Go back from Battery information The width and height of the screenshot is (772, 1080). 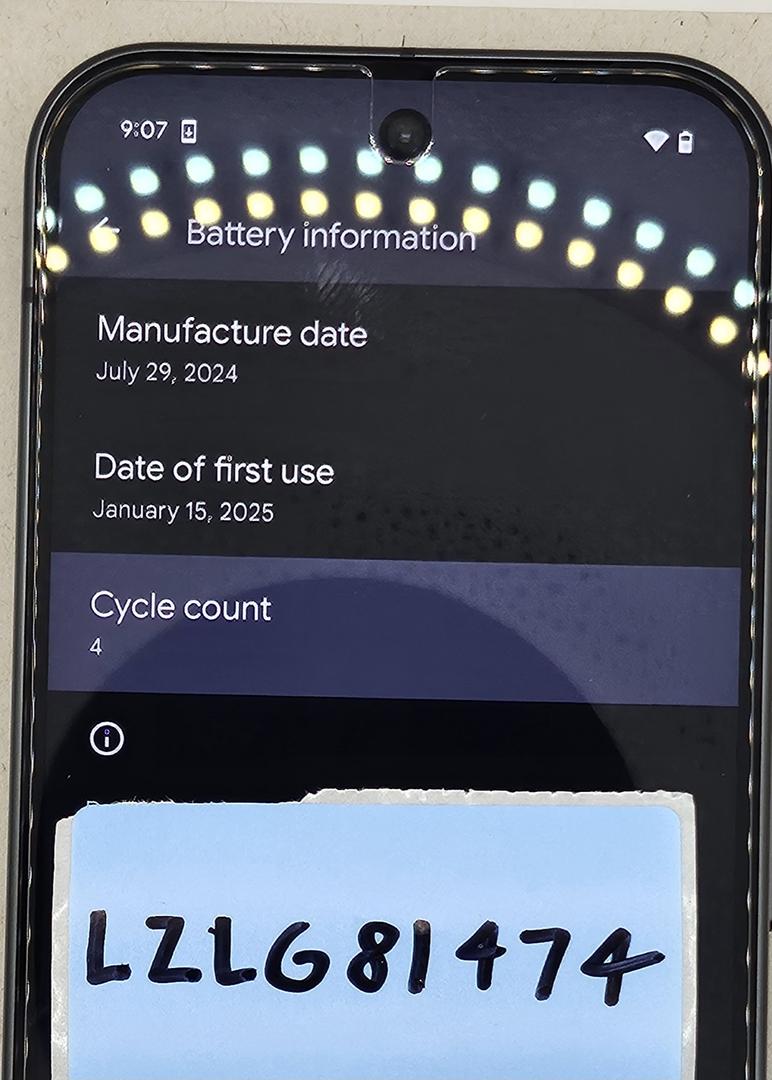104,234
